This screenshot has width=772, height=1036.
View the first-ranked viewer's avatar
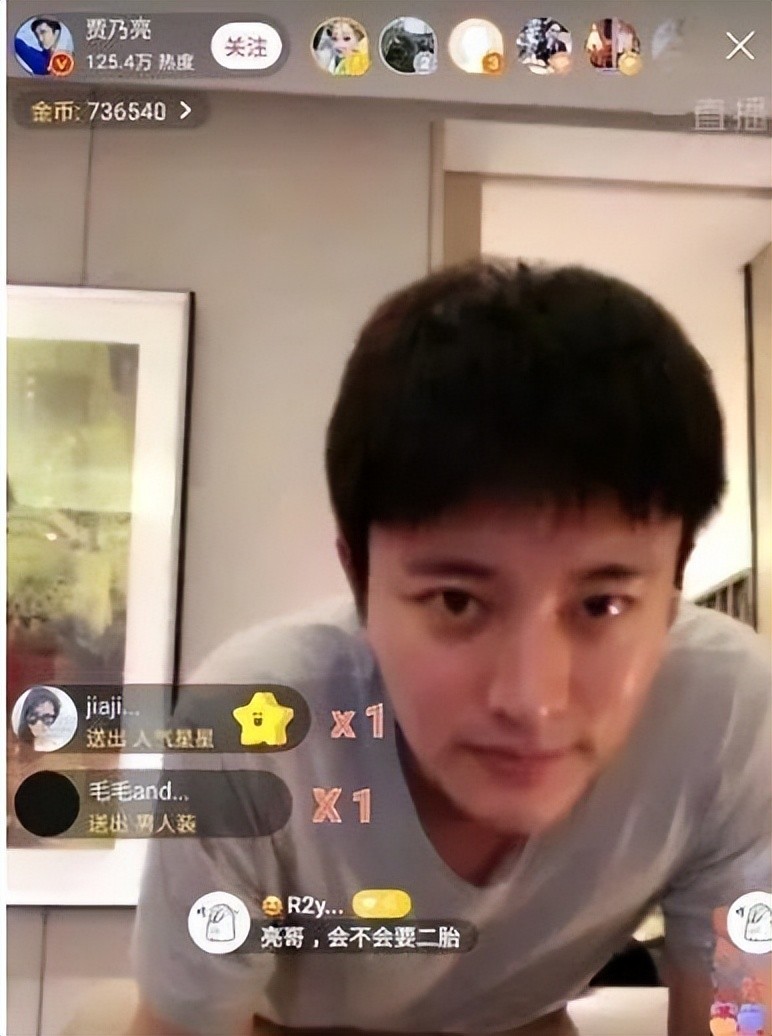click(340, 46)
